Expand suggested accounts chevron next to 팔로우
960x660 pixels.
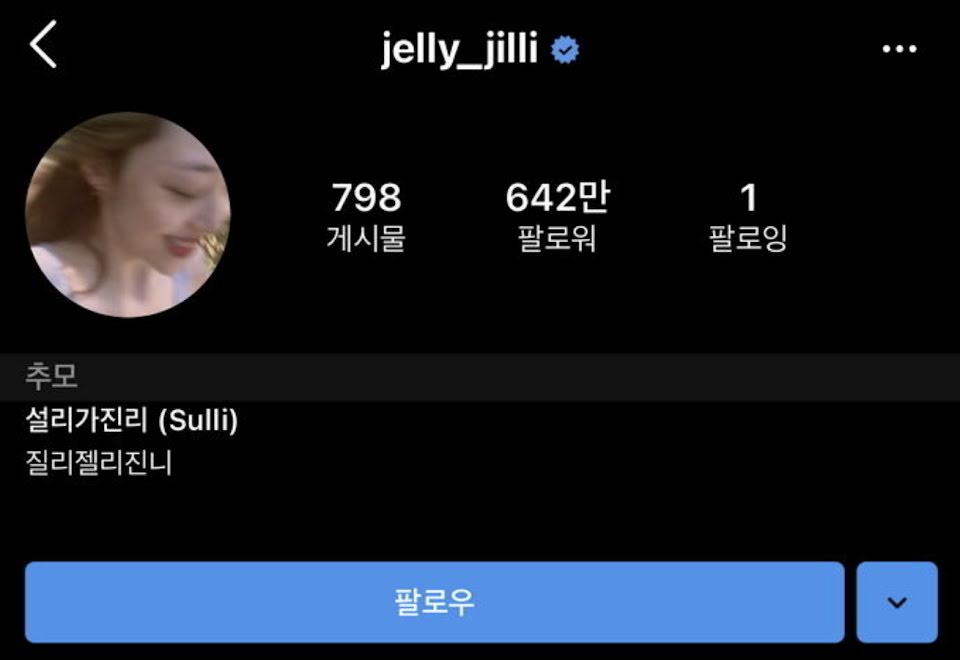[x=897, y=602]
